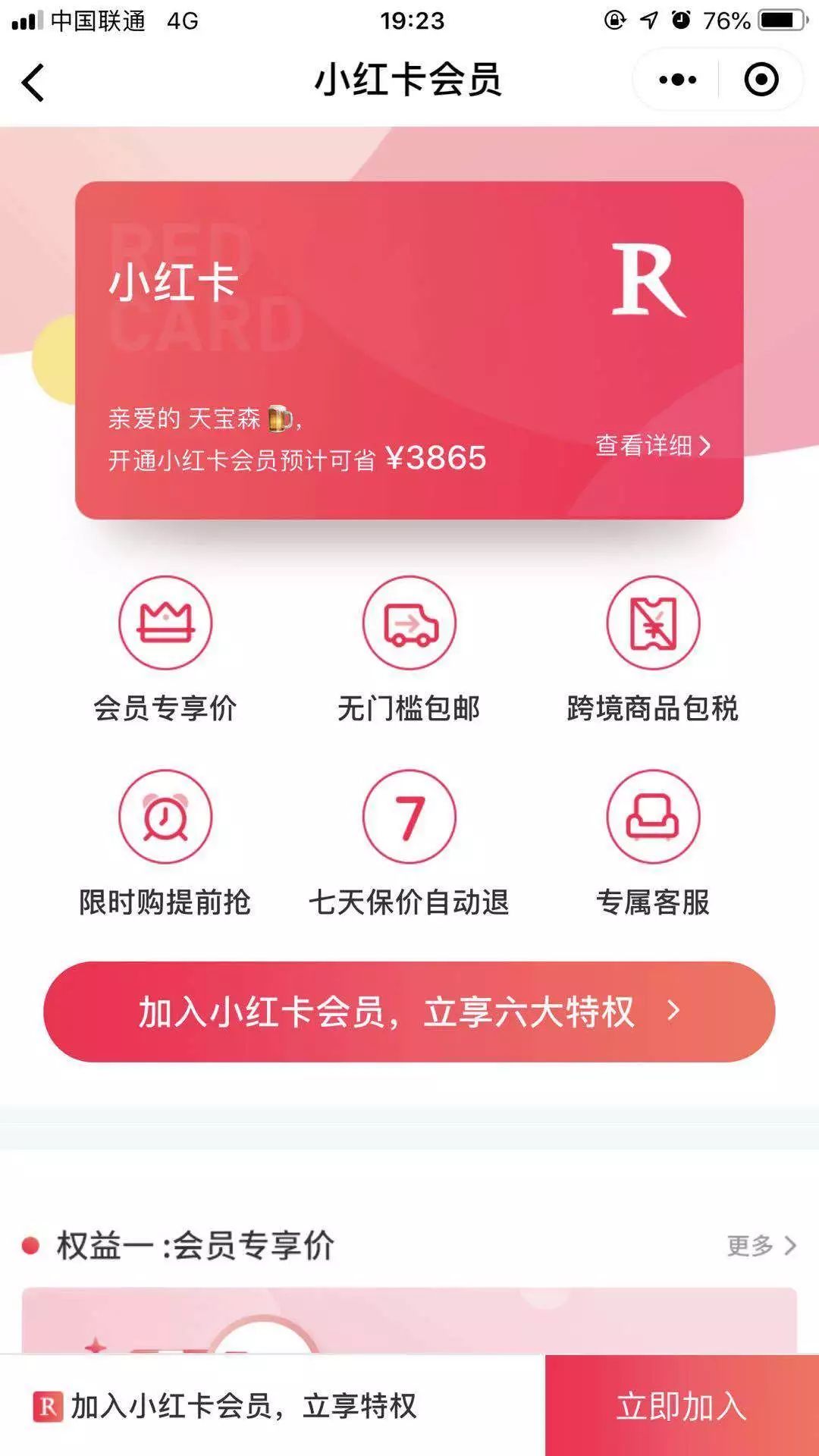Go back using the header arrow

pyautogui.click(x=33, y=81)
